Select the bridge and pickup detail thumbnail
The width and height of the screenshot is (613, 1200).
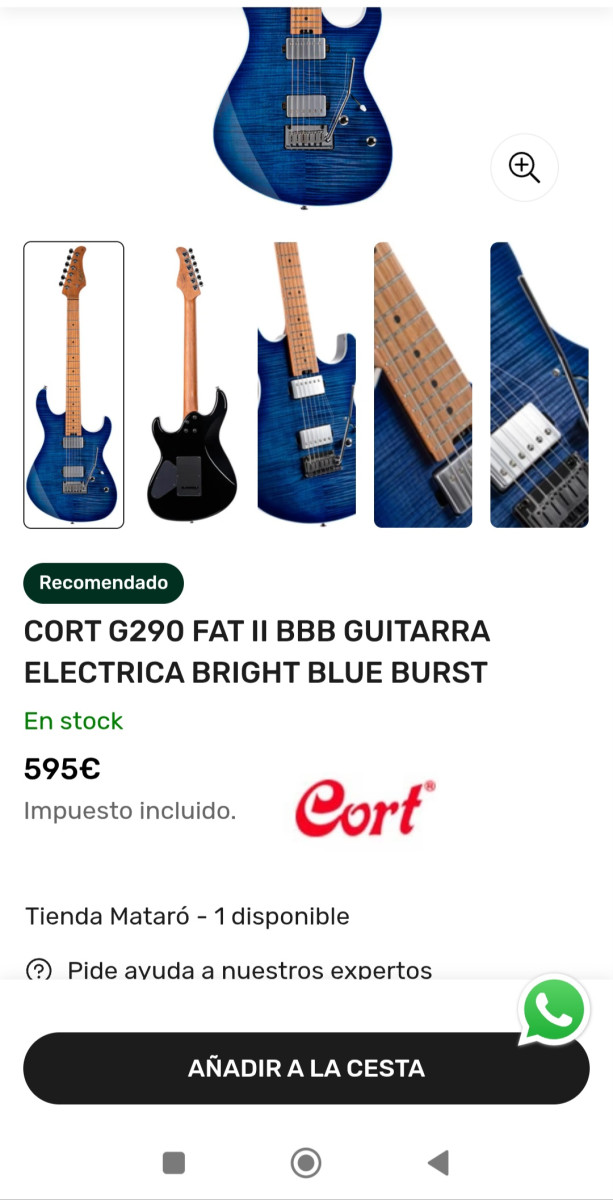point(540,384)
